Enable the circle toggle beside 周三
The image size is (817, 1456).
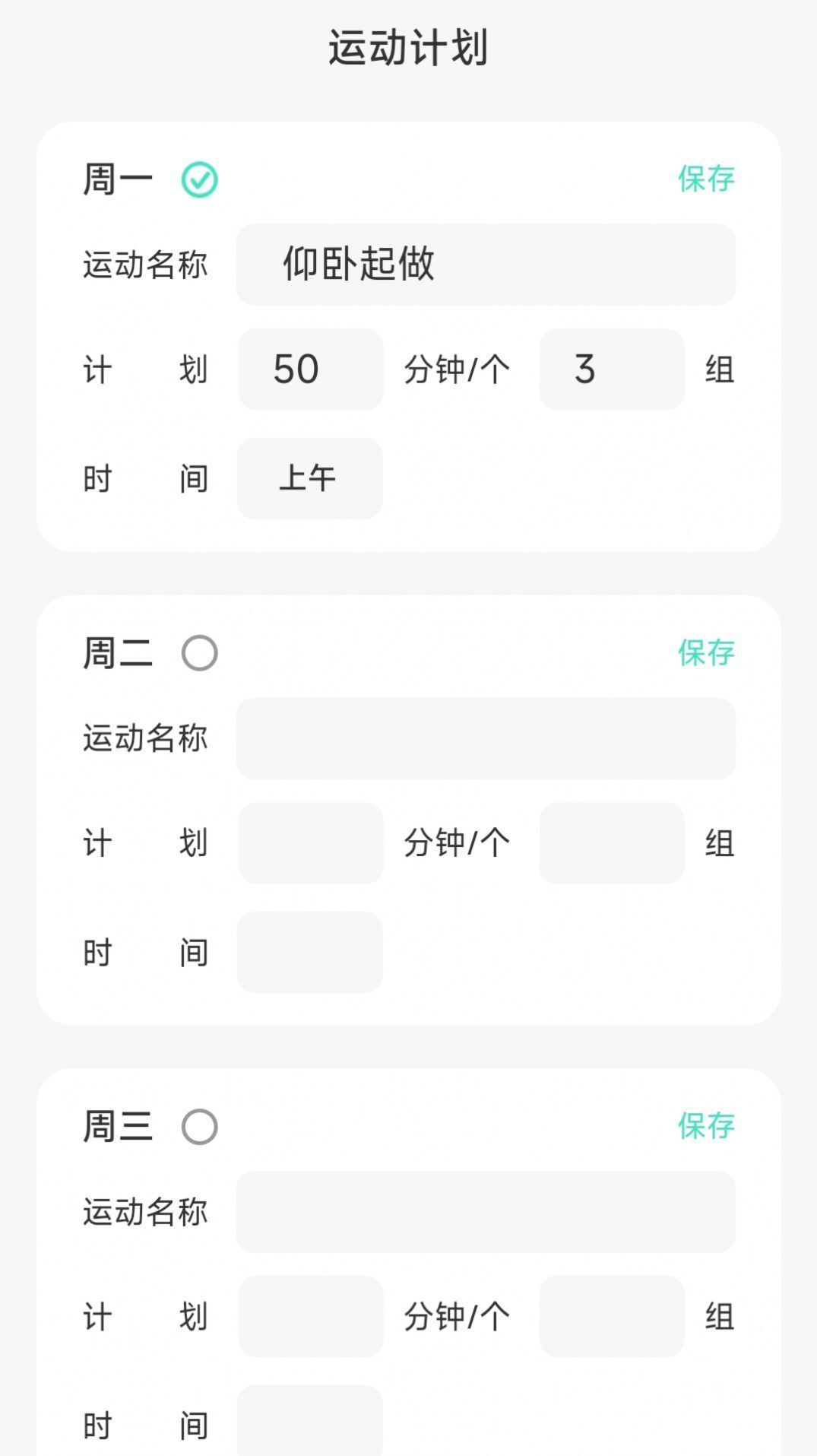coord(200,1128)
